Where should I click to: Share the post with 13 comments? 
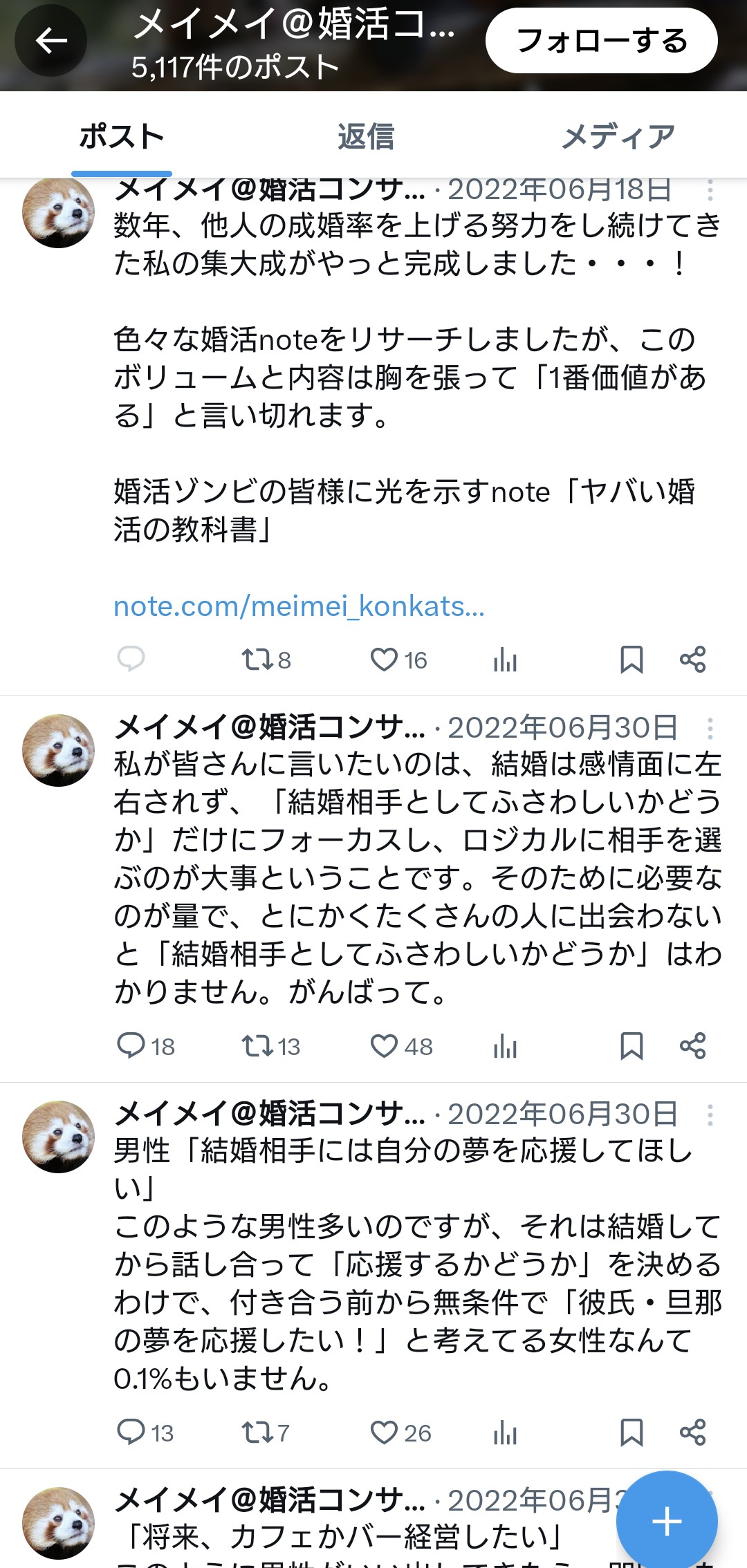[692, 1432]
